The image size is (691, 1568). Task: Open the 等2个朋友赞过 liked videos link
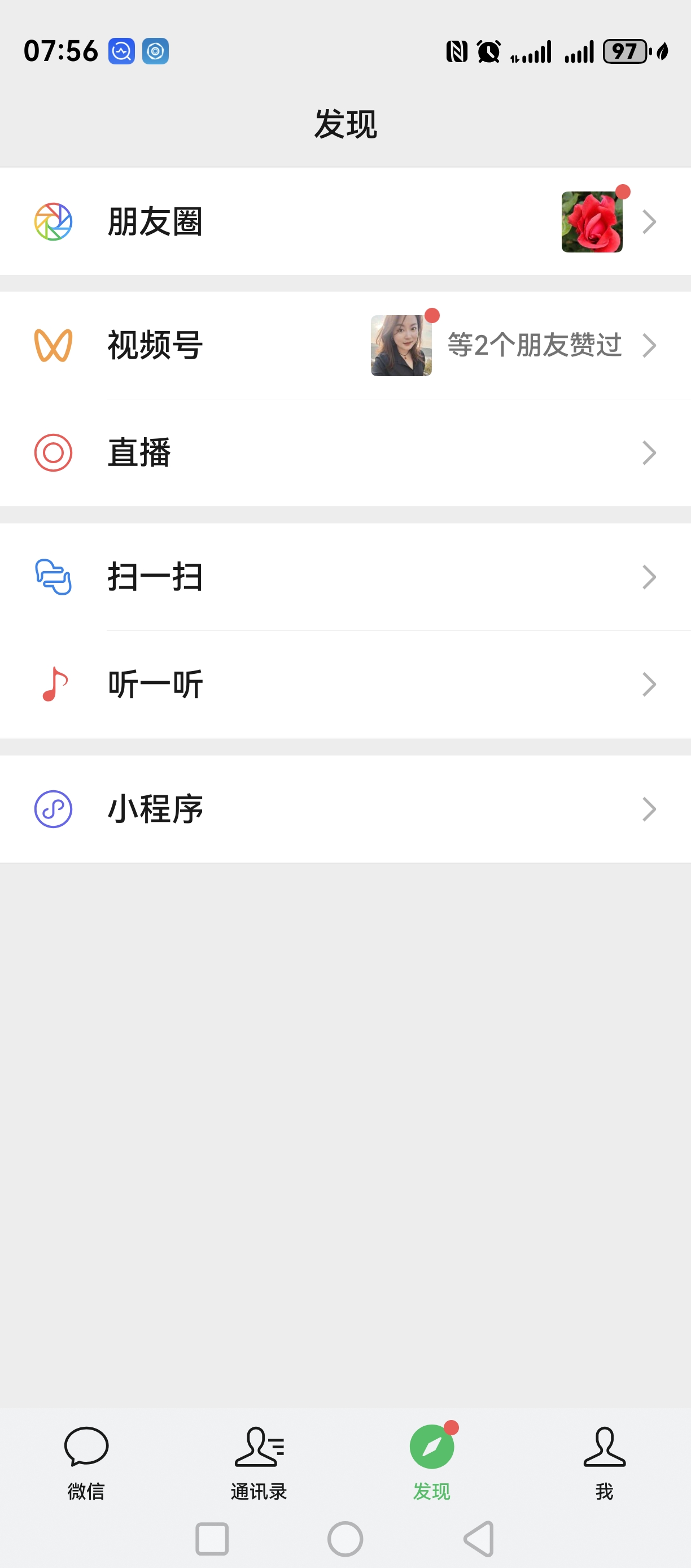pyautogui.click(x=534, y=345)
